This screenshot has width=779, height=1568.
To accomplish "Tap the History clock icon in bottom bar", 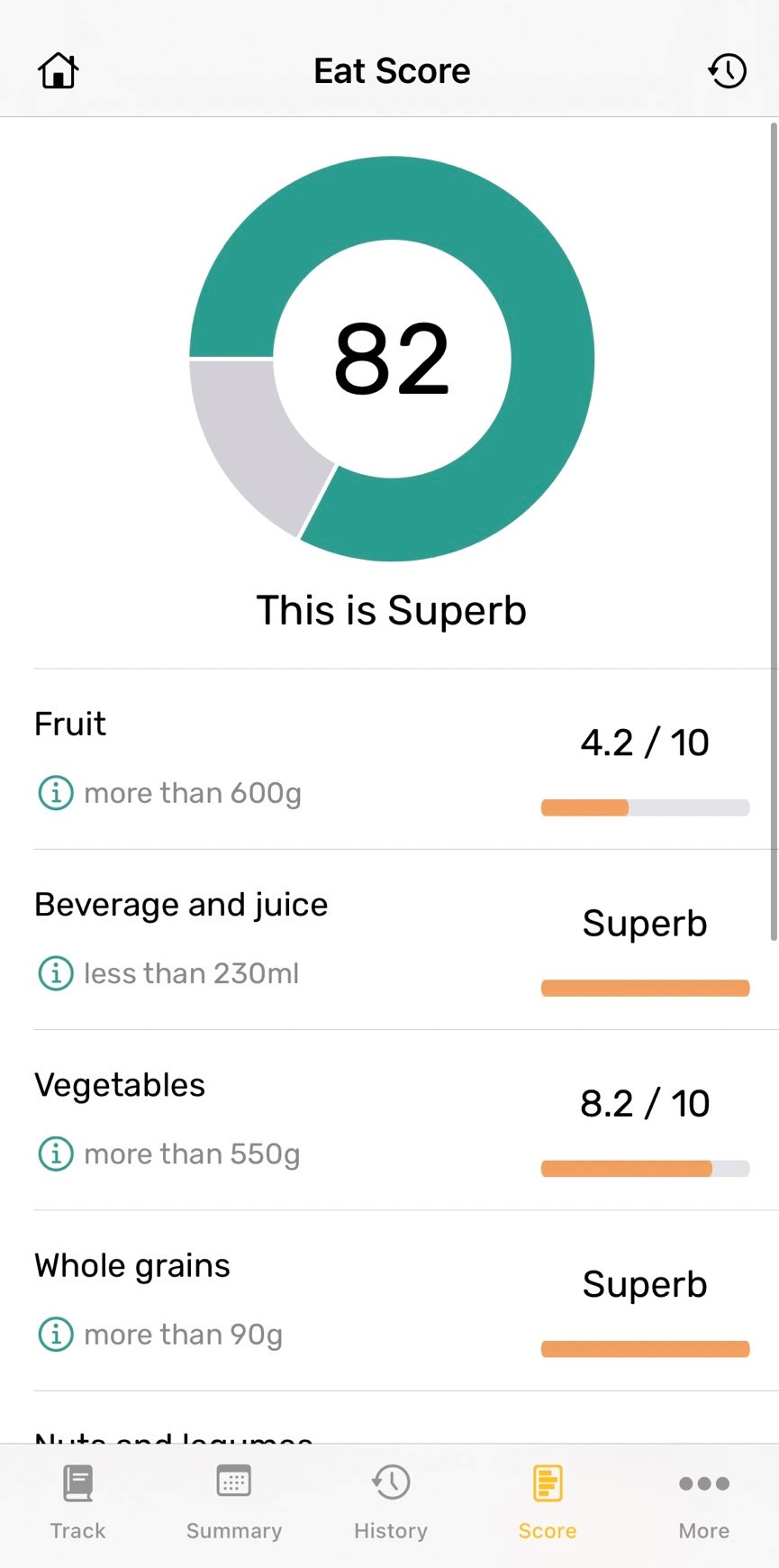I will (390, 1481).
